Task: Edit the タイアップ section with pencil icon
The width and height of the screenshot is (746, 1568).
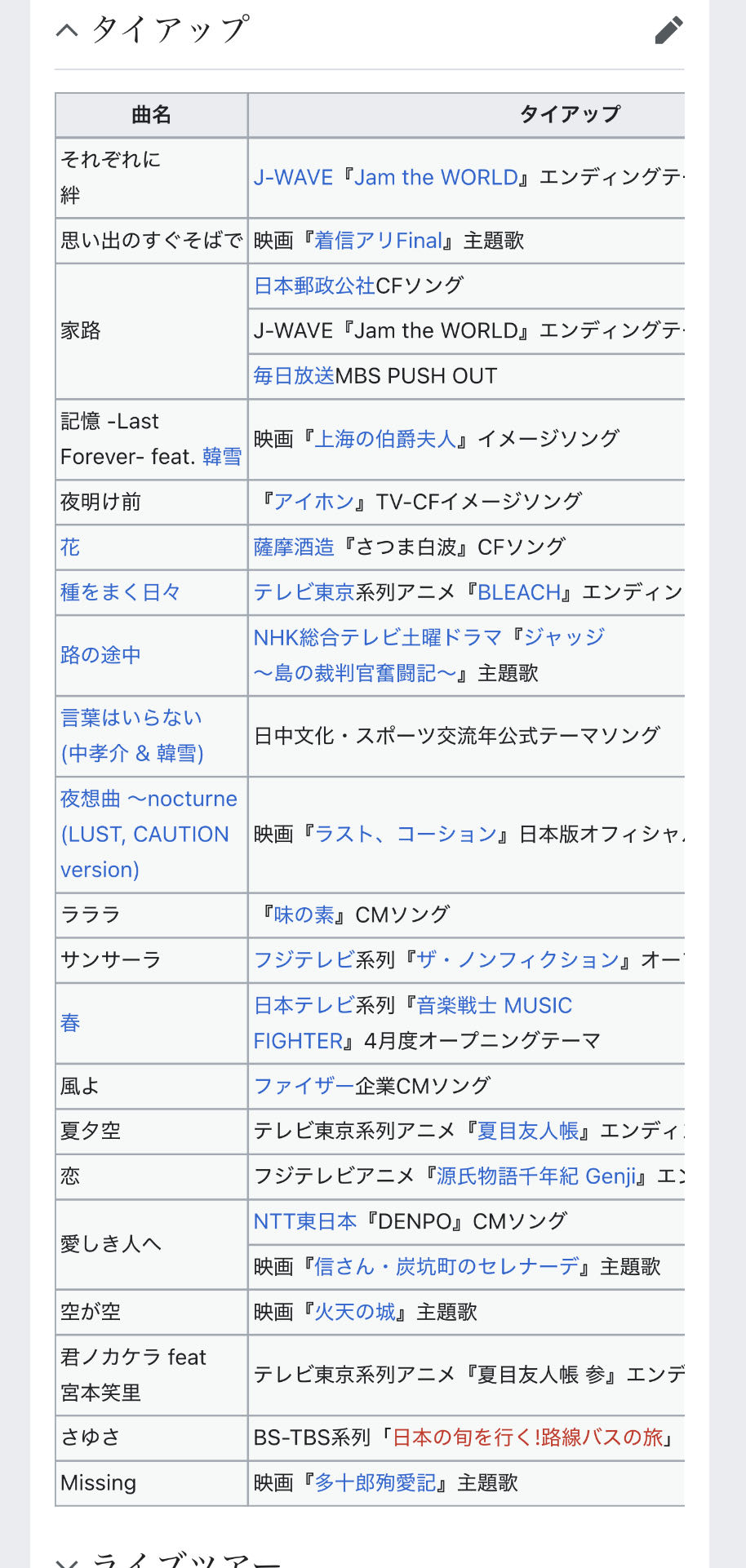Action: 668,31
